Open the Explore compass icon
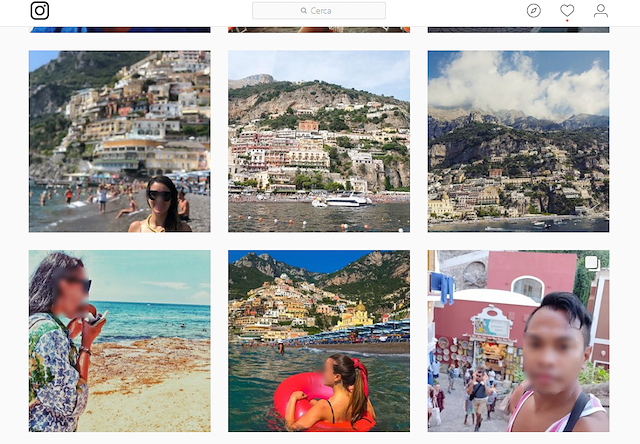The width and height of the screenshot is (640, 444). pyautogui.click(x=534, y=11)
